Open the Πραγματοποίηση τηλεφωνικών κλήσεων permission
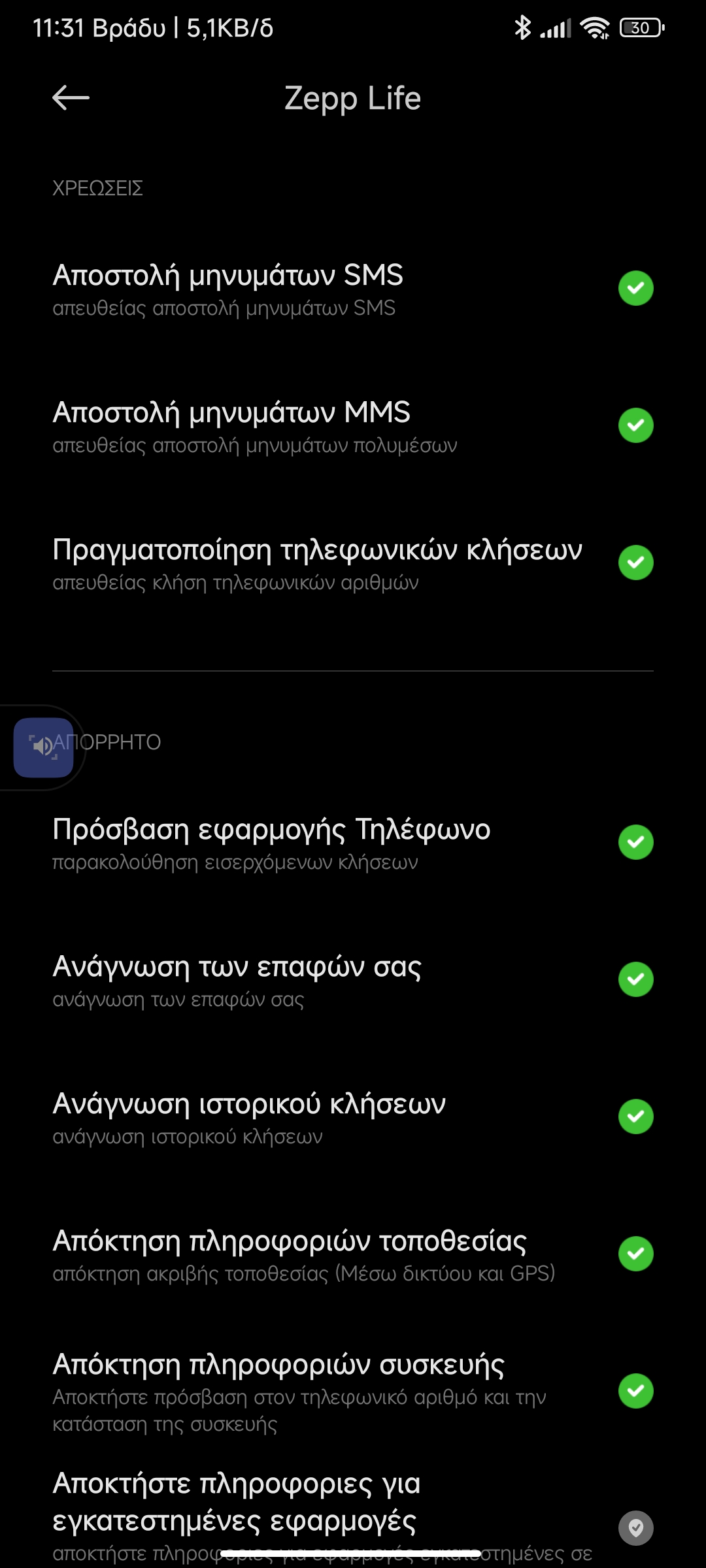The width and height of the screenshot is (706, 1568). pyautogui.click(x=353, y=563)
